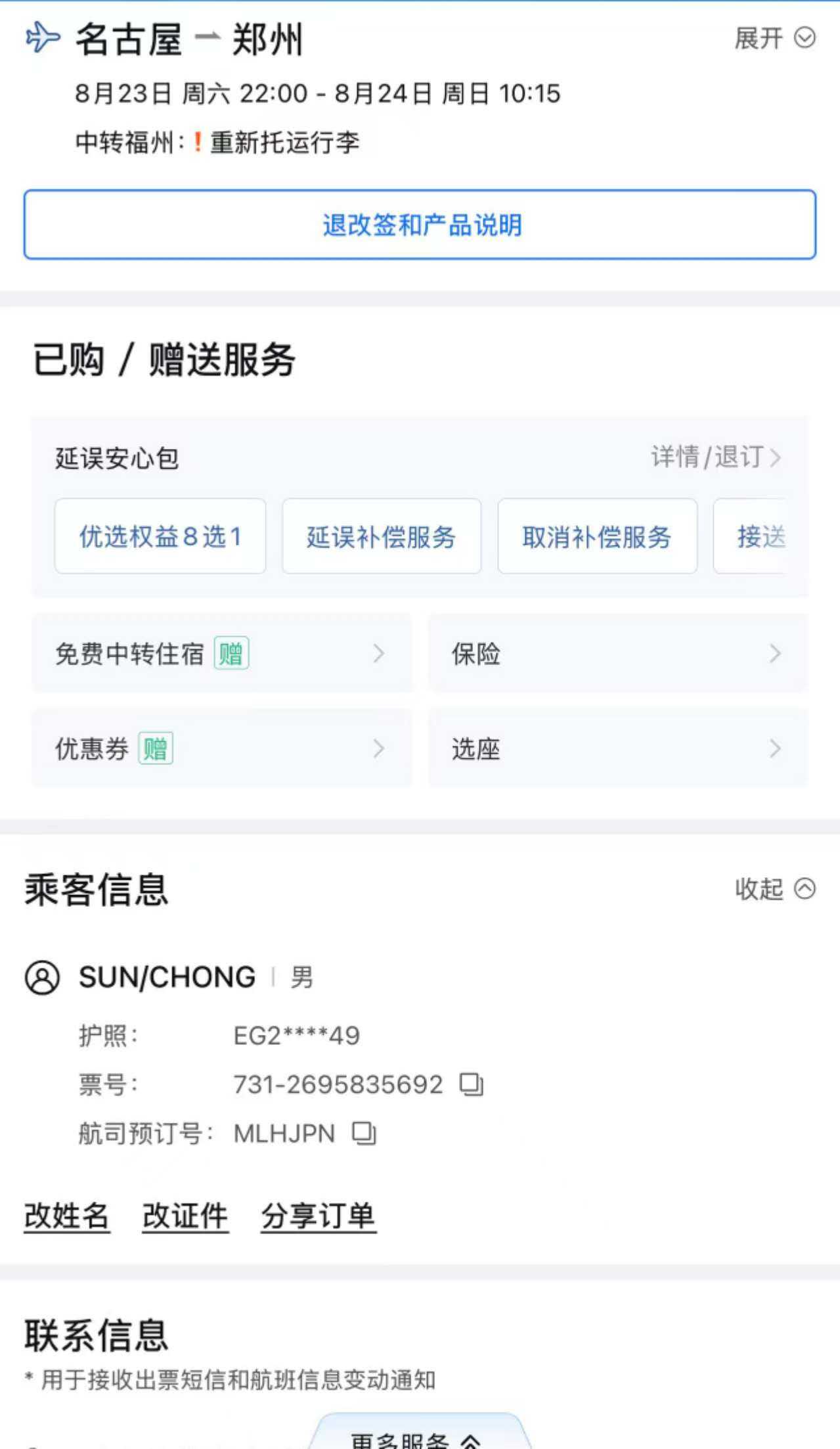The image size is (840, 1449).
Task: View gifted 优惠券
Action: 222,748
